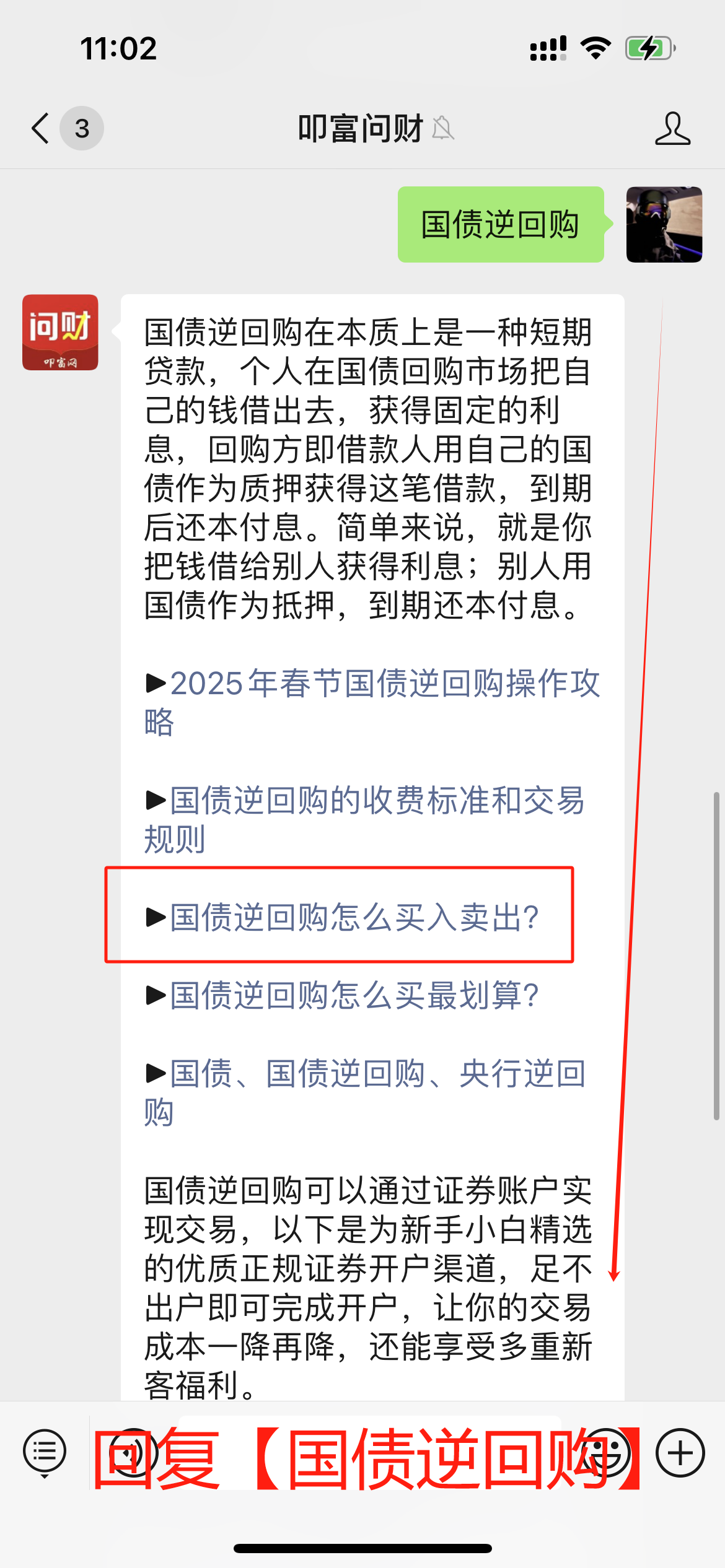Tap the 问财 sender avatar
The width and height of the screenshot is (725, 1568).
point(60,333)
